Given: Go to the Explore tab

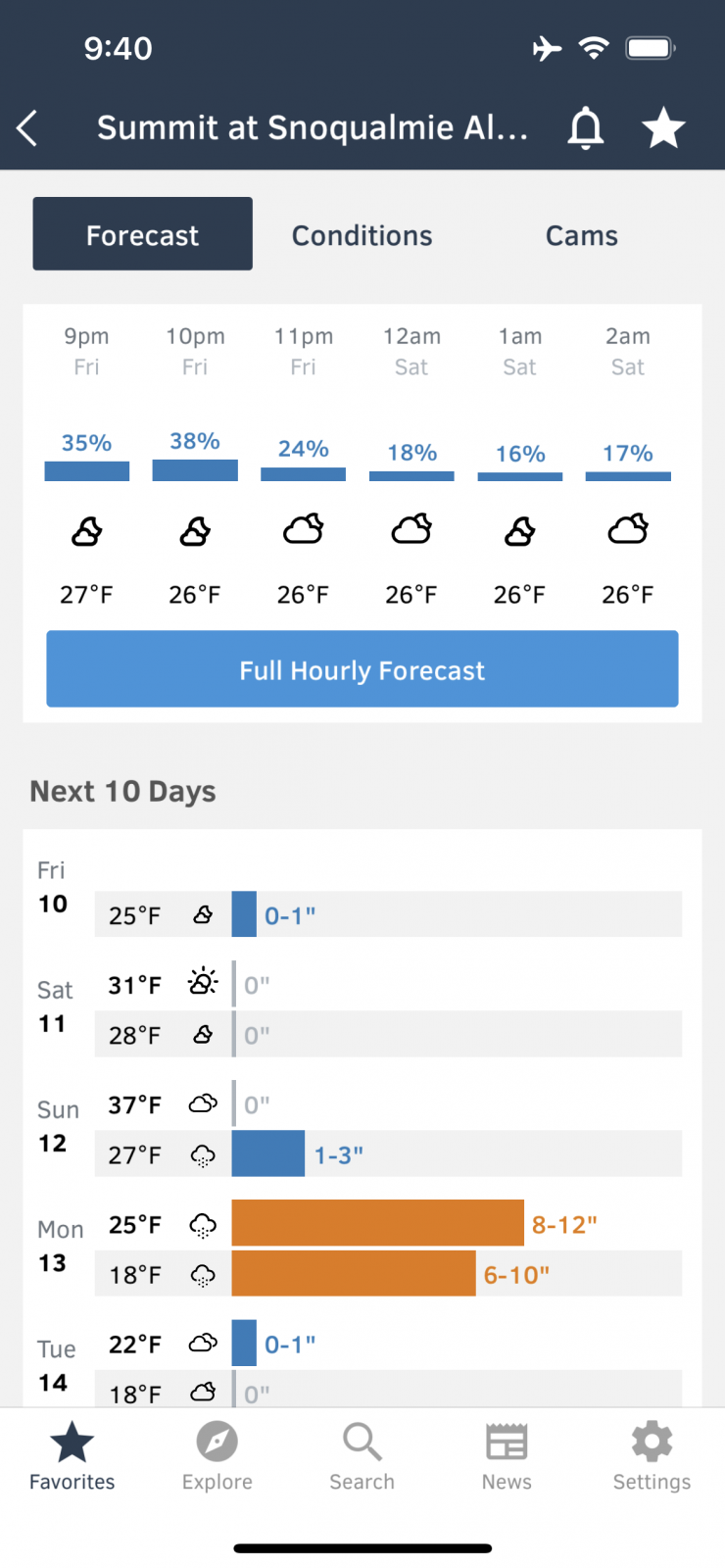Looking at the screenshot, I should [217, 1456].
